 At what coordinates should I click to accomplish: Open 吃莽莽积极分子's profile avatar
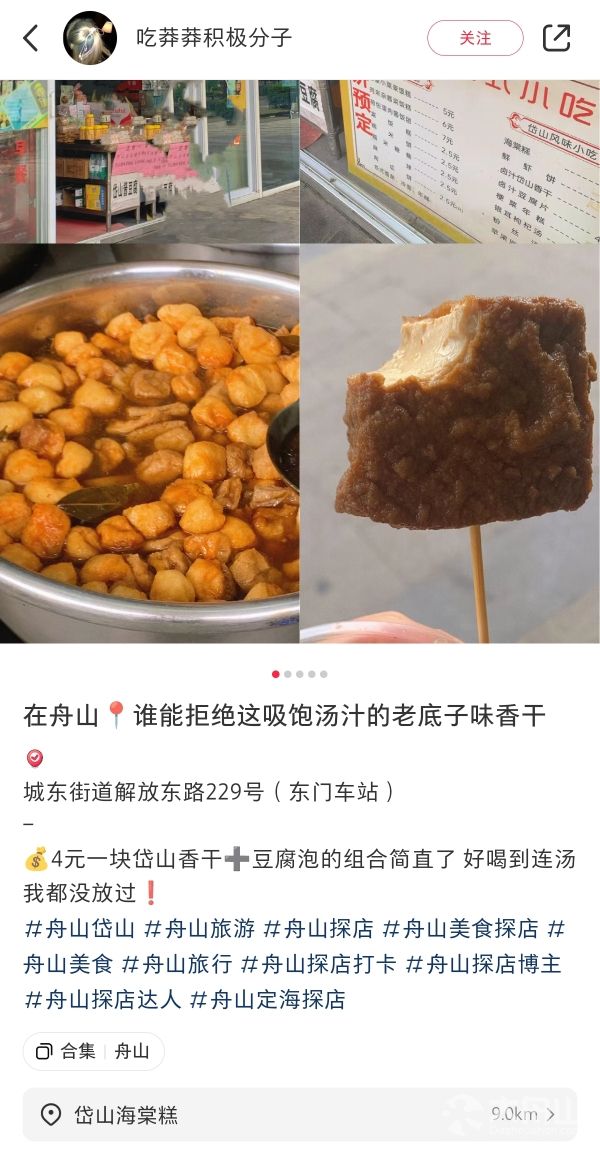click(x=90, y=38)
